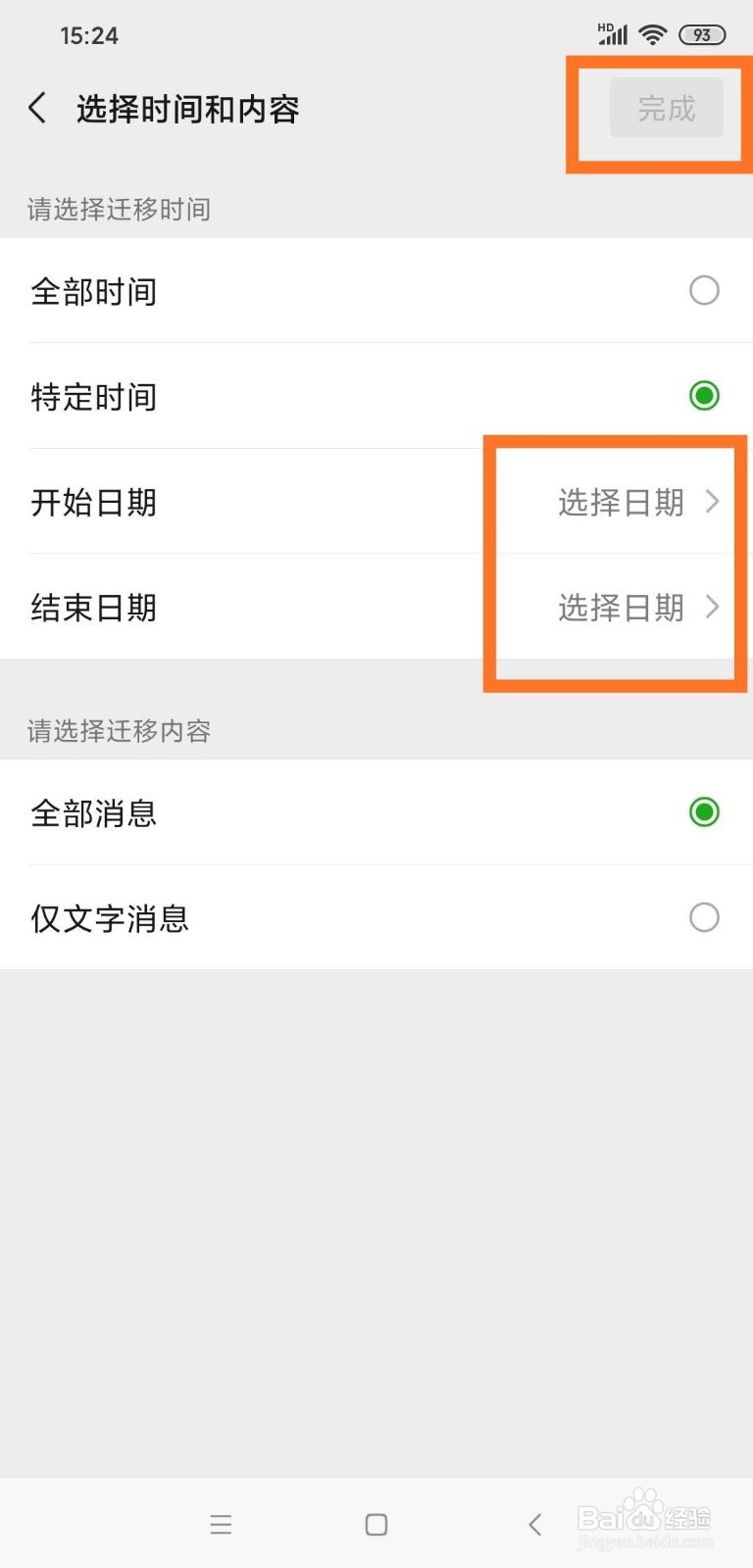Tap the home button in navigation bar

pos(376,1524)
